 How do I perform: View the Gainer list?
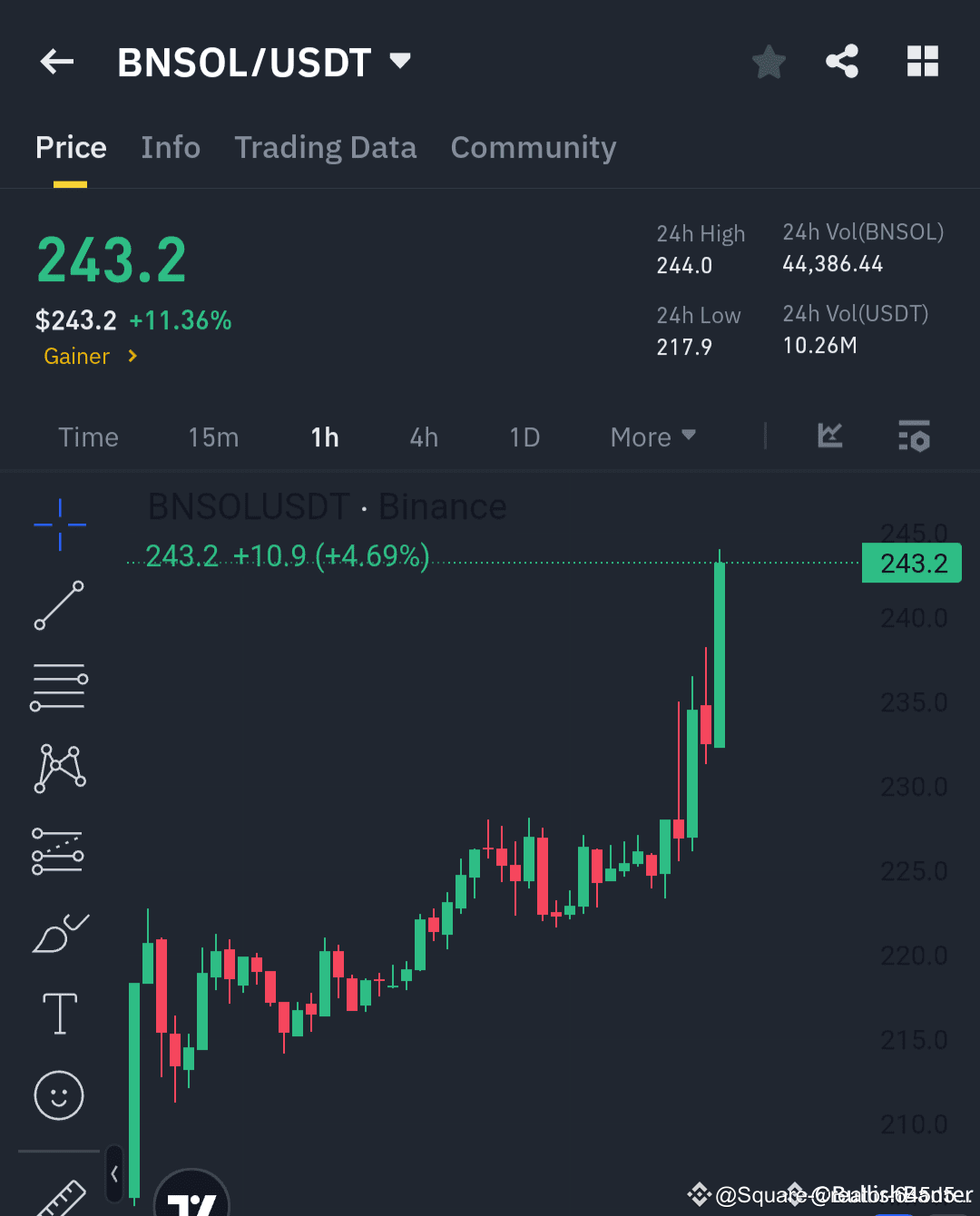tap(89, 356)
